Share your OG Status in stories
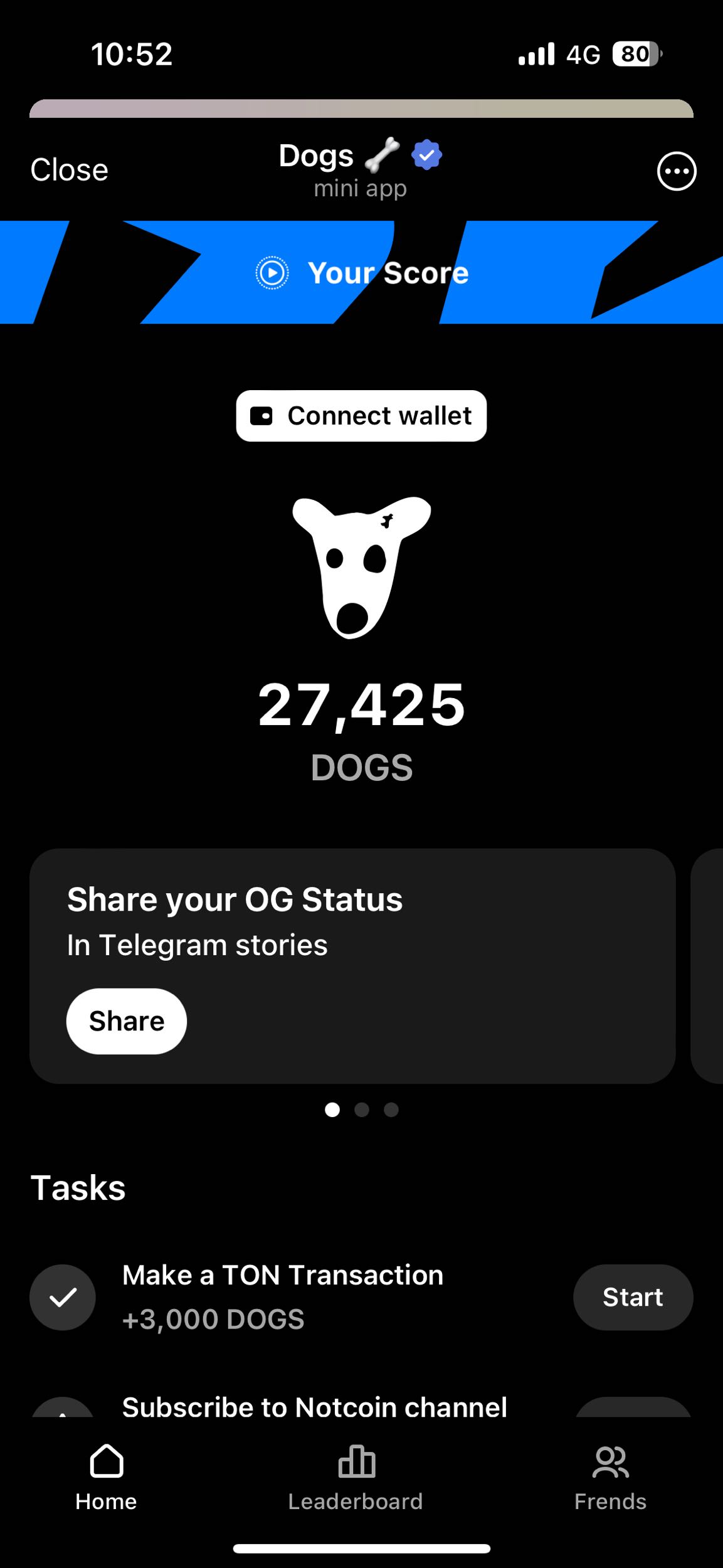Image resolution: width=723 pixels, height=1568 pixels. coord(127,1021)
